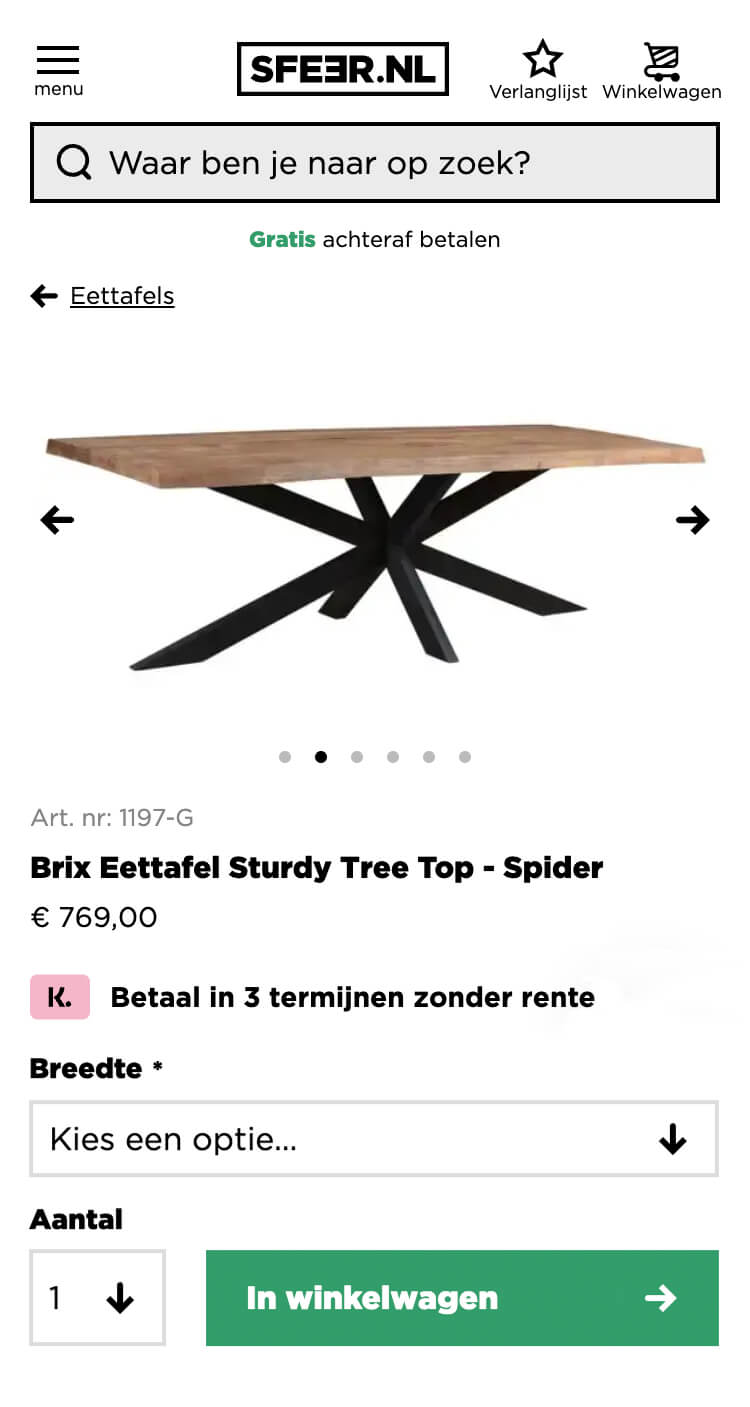Open the hamburger menu
The width and height of the screenshot is (750, 1407).
[x=57, y=62]
